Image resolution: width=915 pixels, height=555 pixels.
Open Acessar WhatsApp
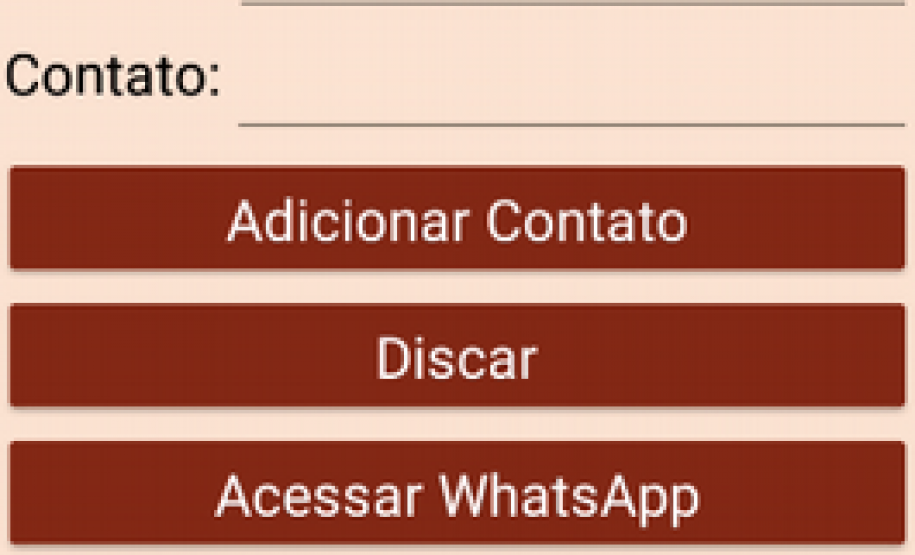click(457, 494)
